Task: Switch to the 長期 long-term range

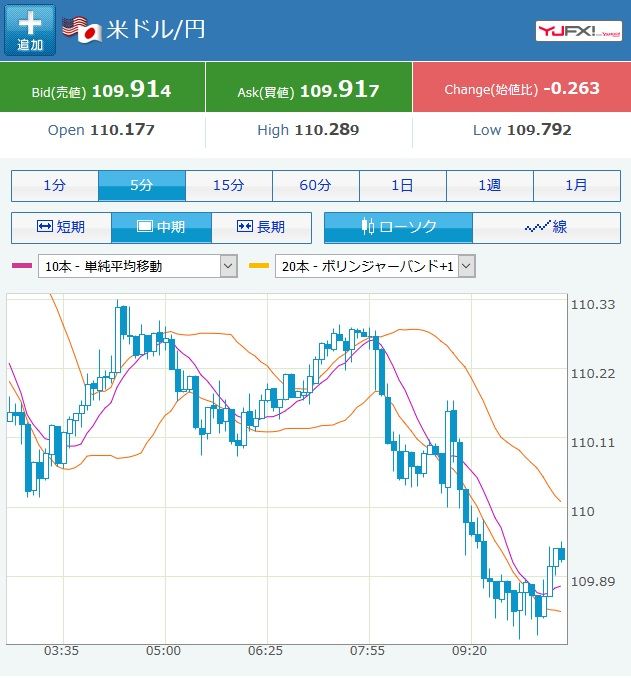Action: click(x=261, y=227)
